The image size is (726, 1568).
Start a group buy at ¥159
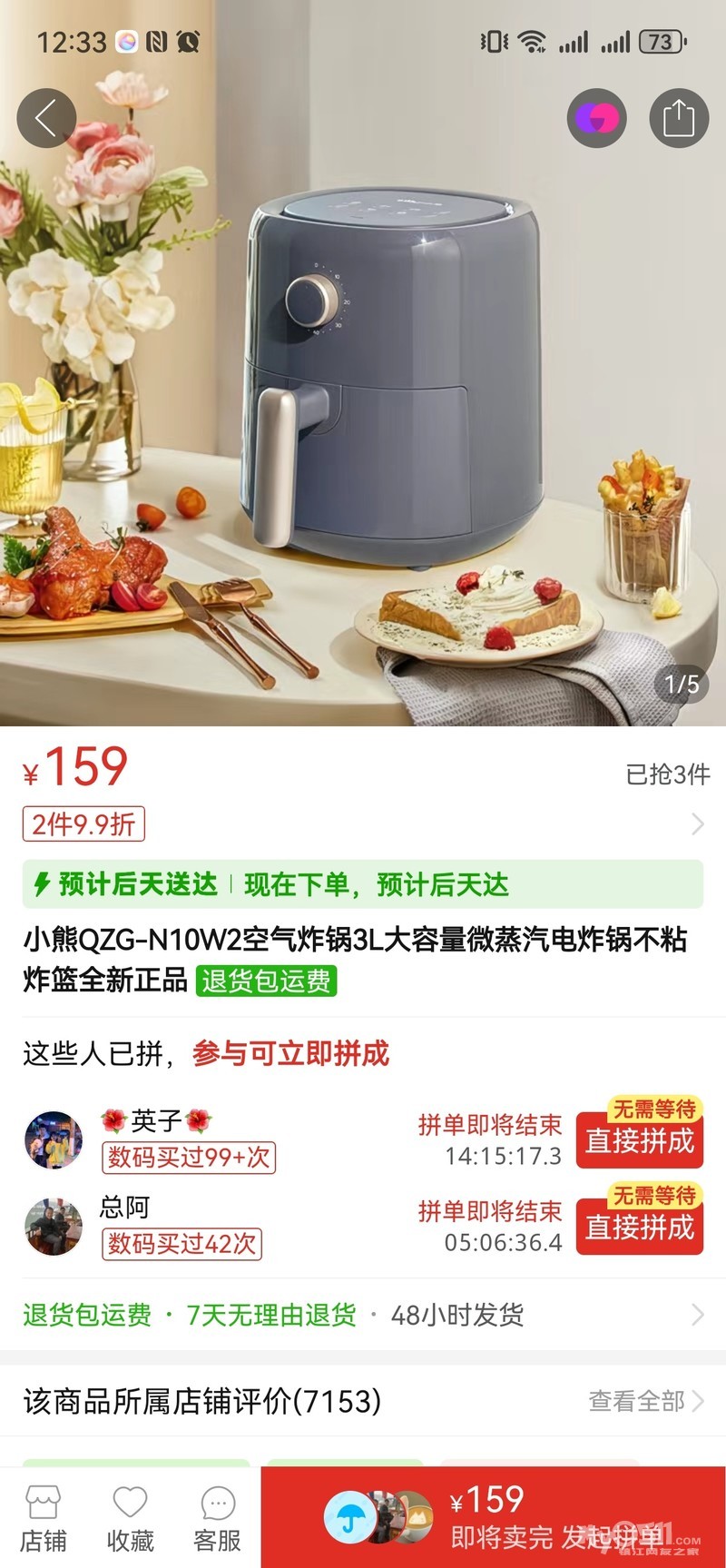point(544,1518)
